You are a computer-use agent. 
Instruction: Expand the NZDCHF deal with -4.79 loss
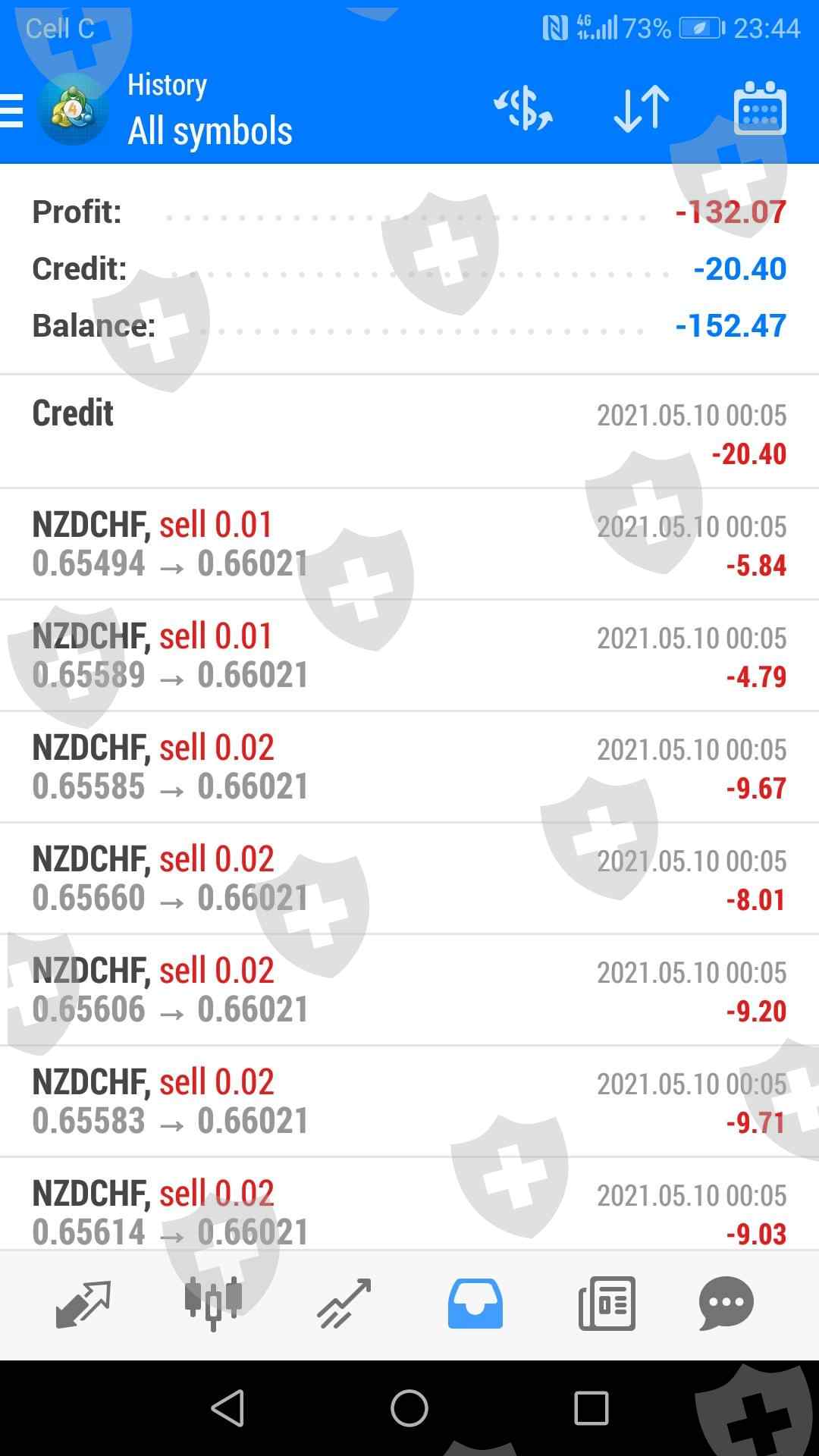pos(409,656)
